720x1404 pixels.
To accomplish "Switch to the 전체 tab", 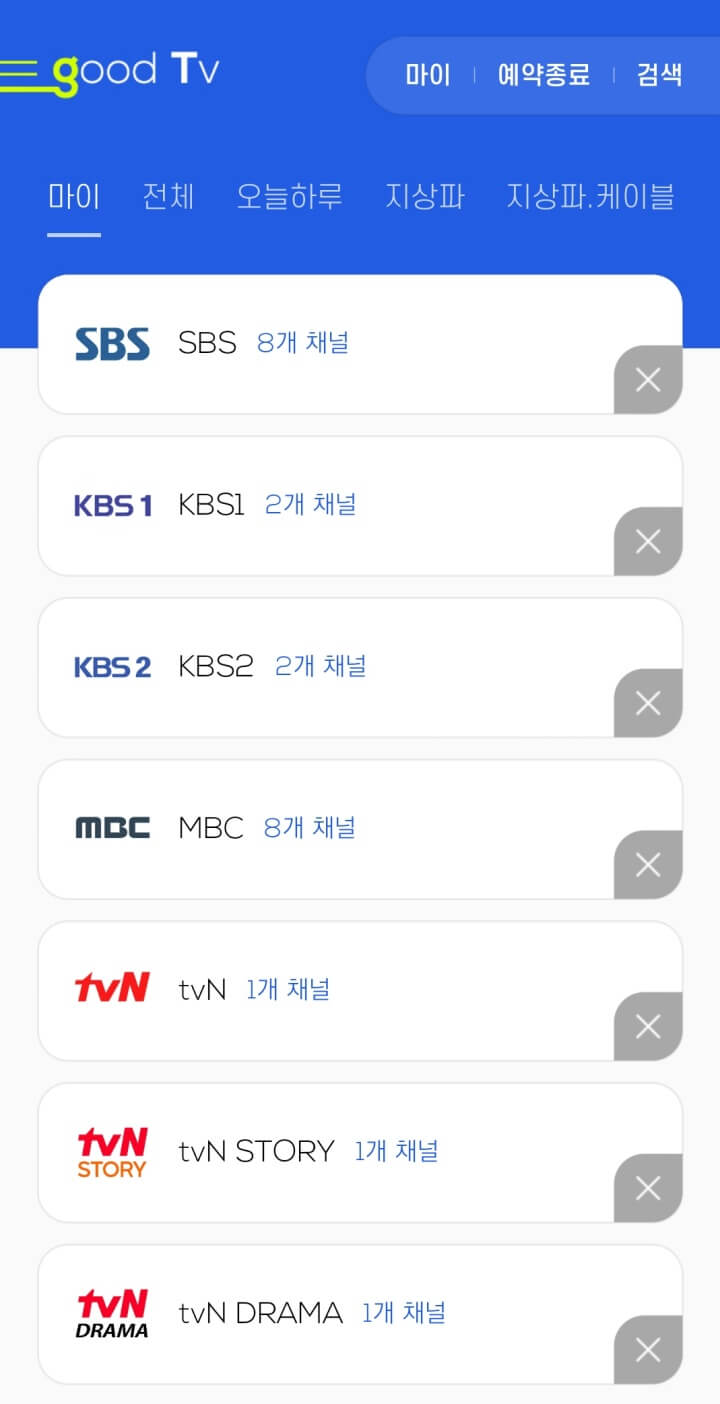I will (x=168, y=197).
